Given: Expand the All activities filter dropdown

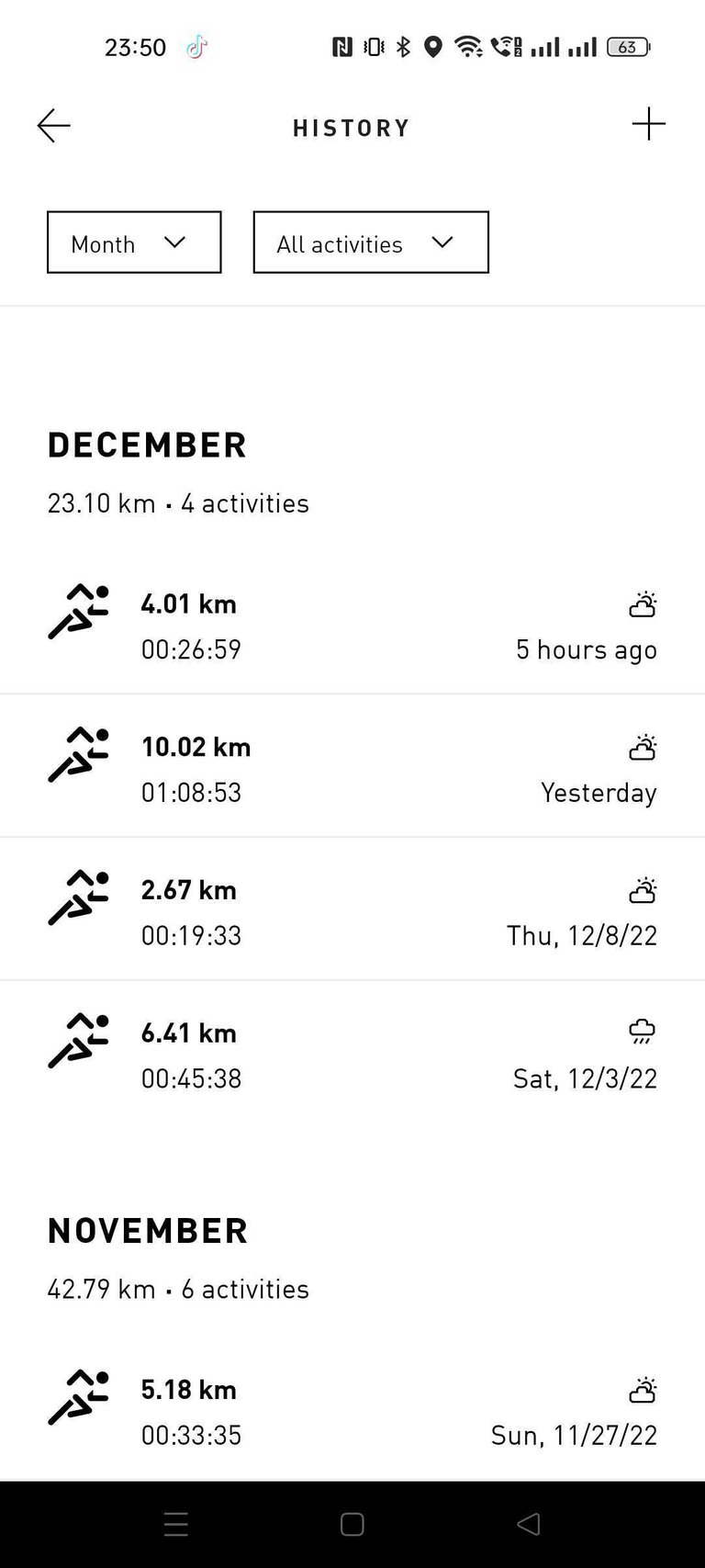Looking at the screenshot, I should click(x=371, y=243).
